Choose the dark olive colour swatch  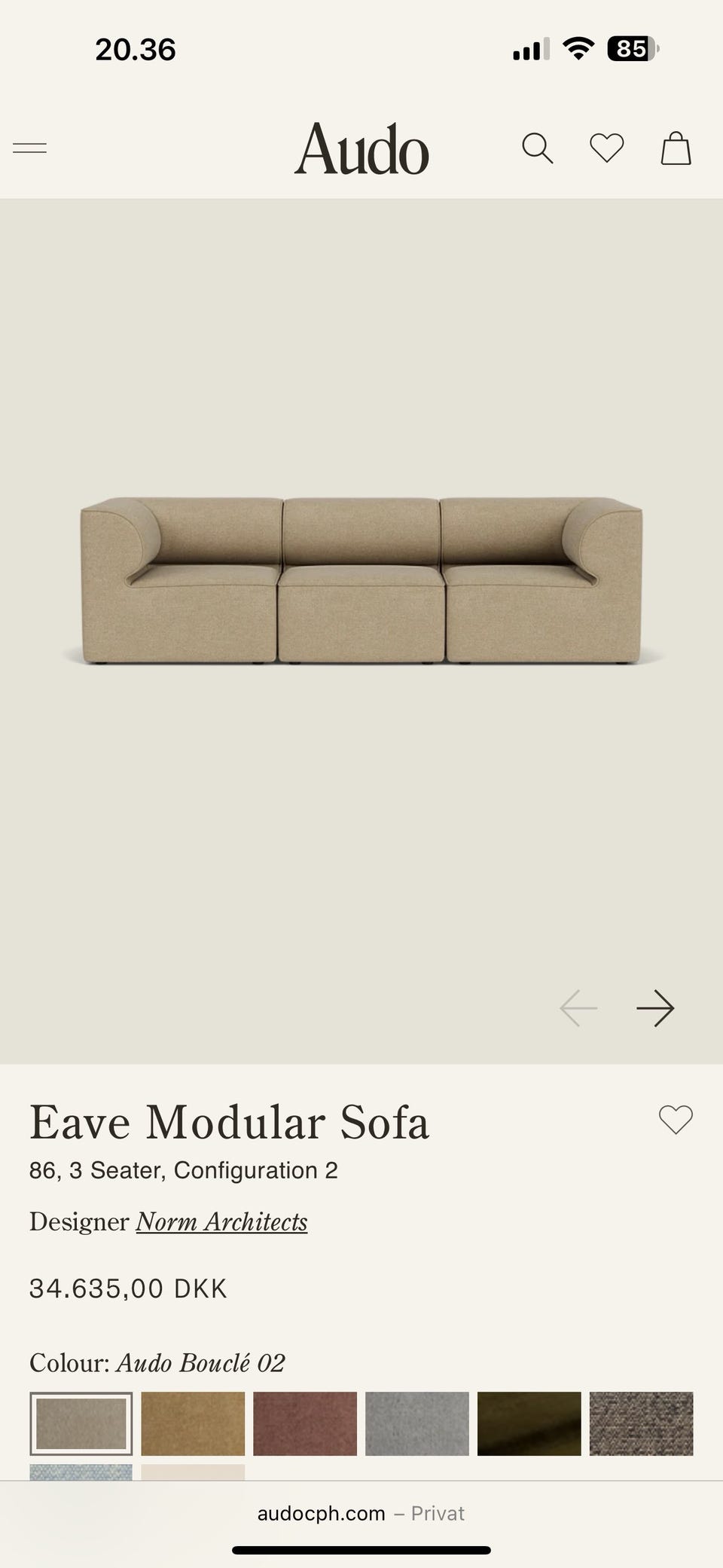coord(529,1423)
